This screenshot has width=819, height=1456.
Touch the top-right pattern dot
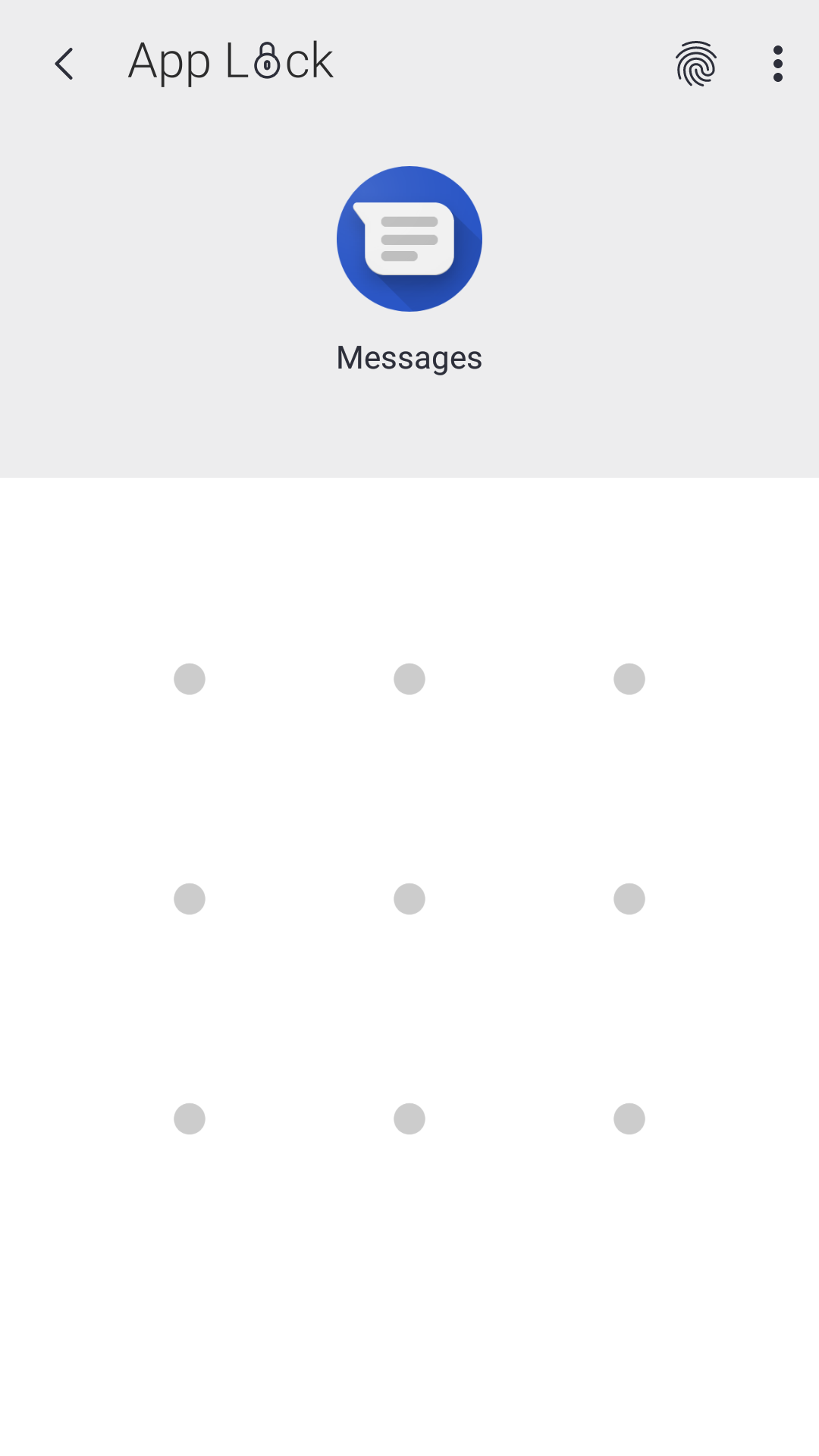coord(629,679)
